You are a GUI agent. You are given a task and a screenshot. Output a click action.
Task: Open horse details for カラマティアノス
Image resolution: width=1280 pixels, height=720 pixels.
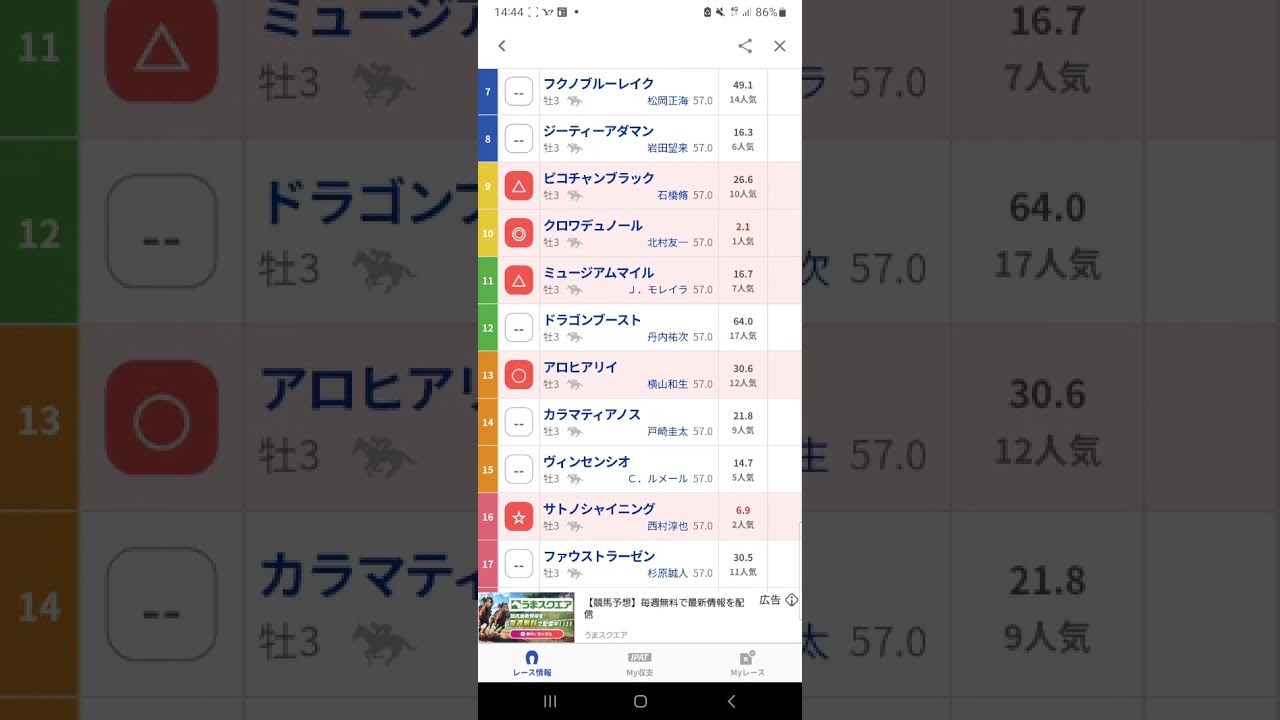pos(591,414)
